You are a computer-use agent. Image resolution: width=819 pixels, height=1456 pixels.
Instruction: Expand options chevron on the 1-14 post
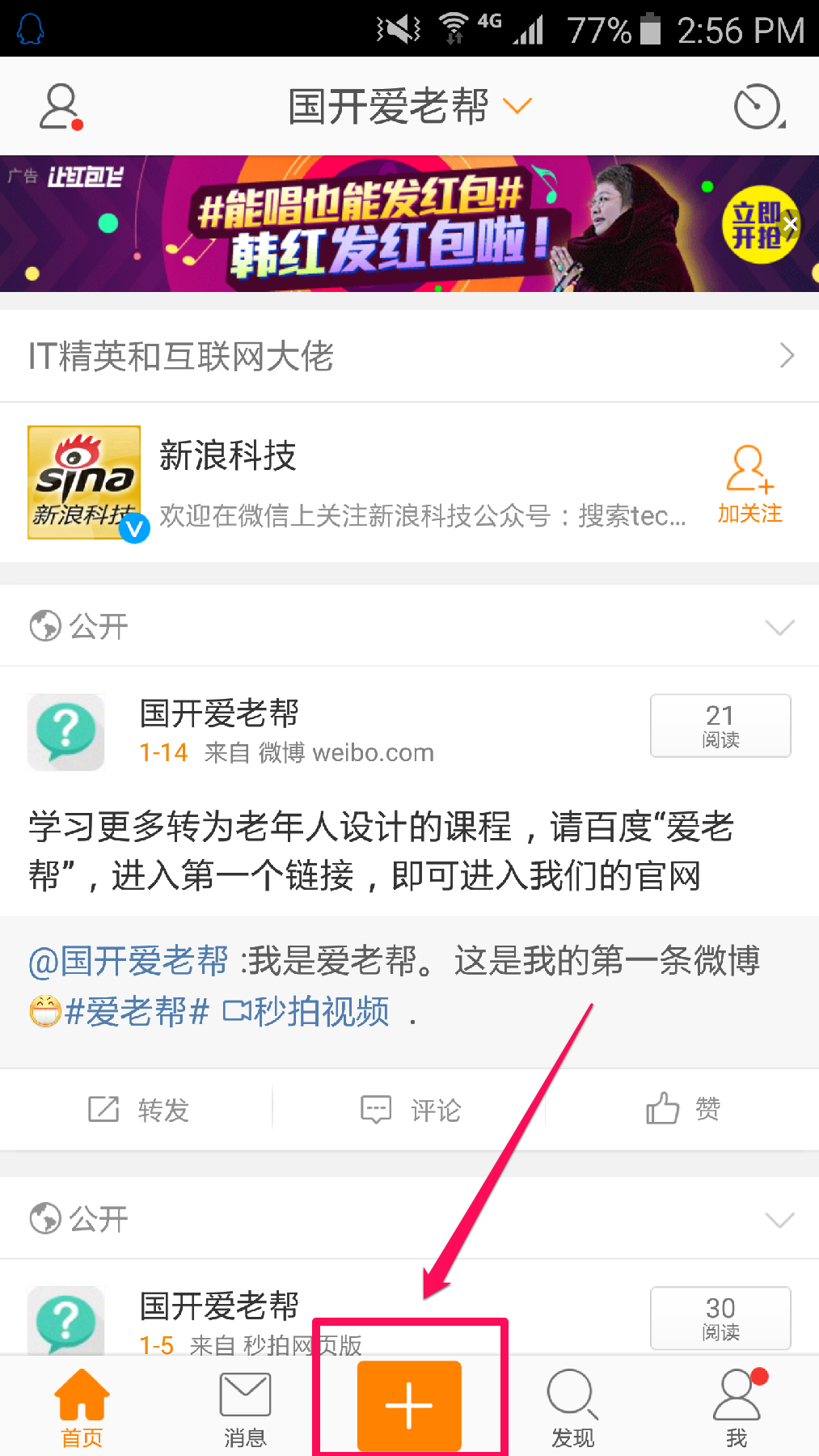(779, 627)
